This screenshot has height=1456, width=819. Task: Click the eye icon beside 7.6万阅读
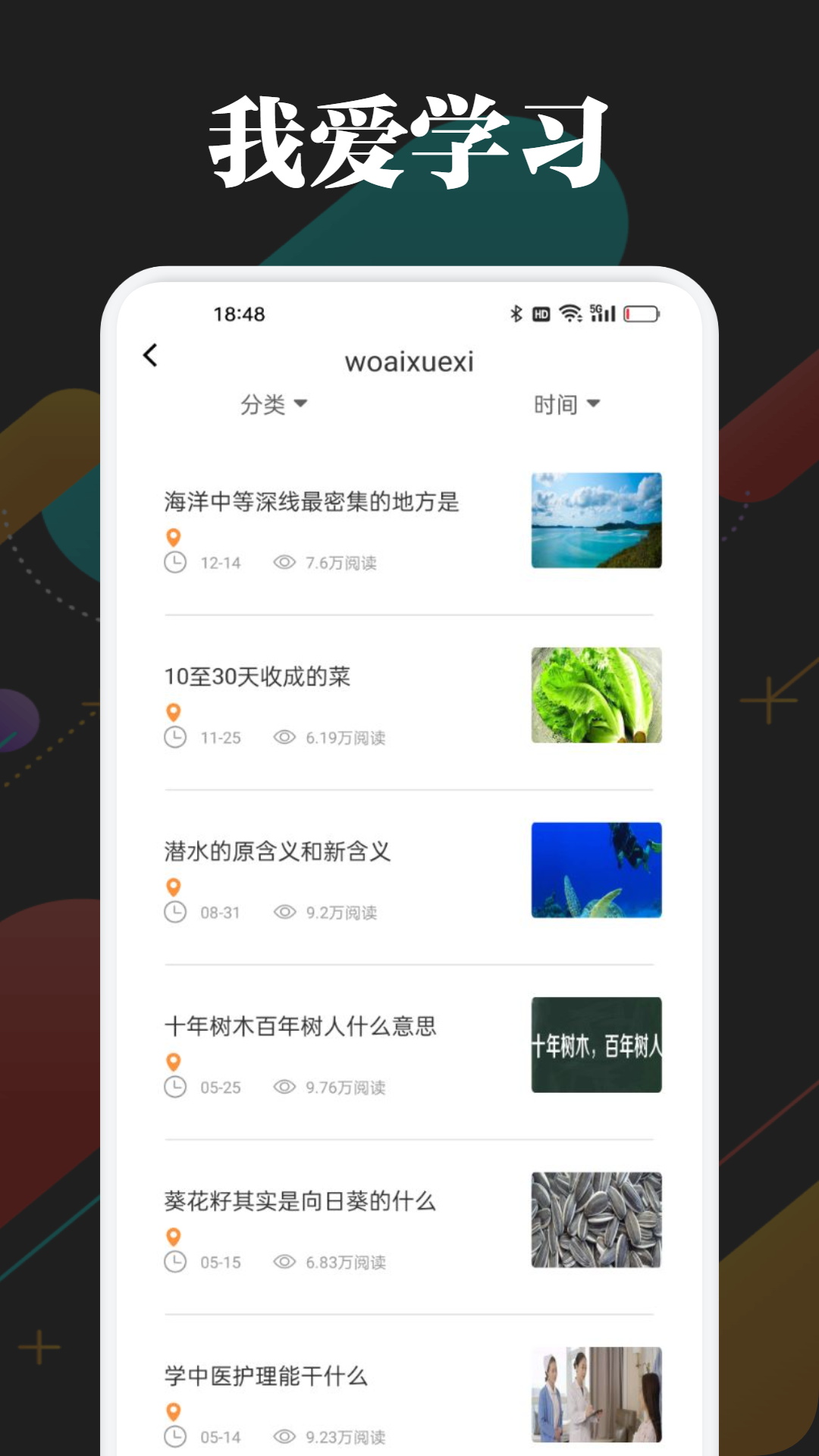point(284,563)
